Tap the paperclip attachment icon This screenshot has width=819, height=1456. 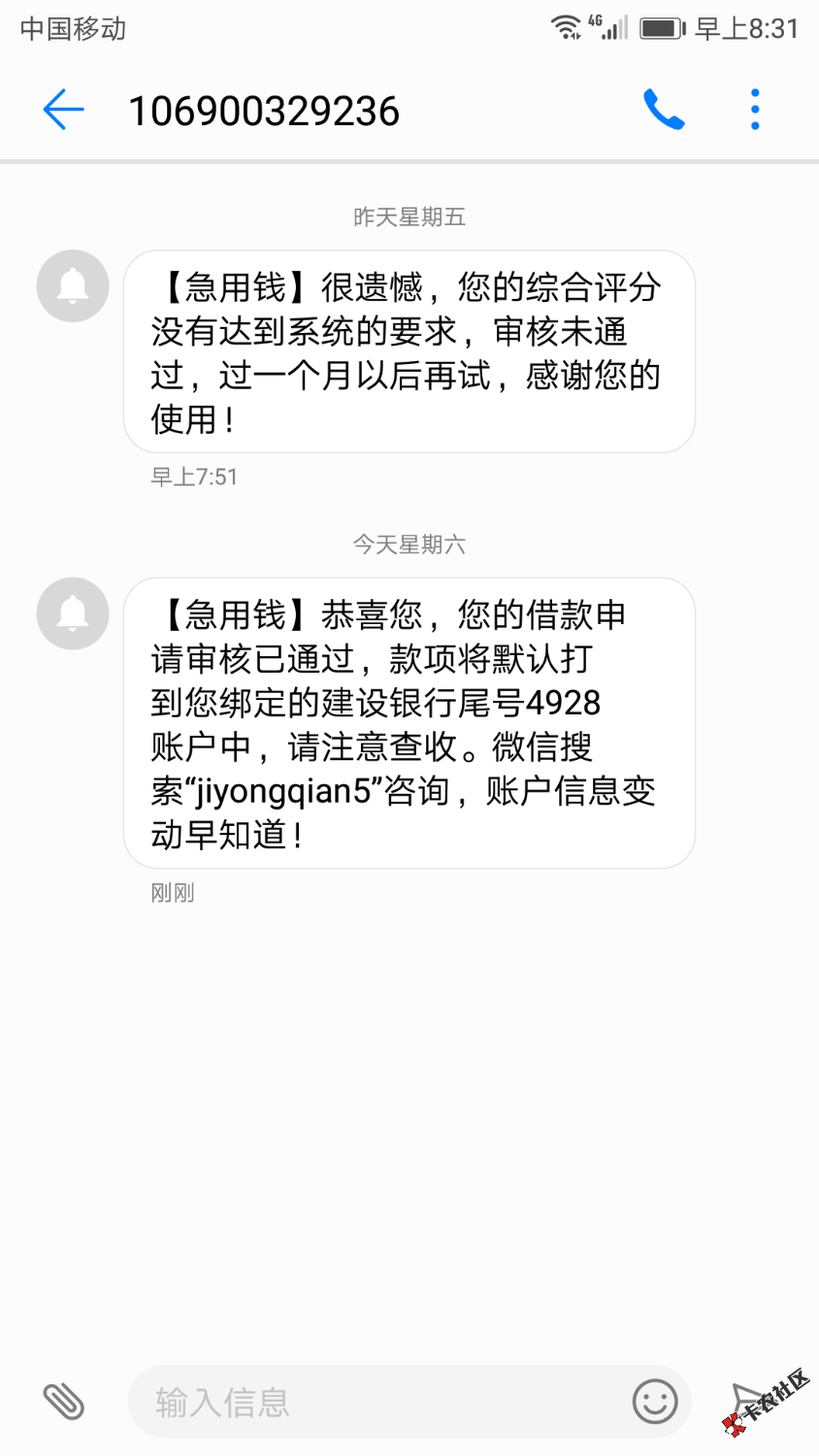pos(64,1401)
